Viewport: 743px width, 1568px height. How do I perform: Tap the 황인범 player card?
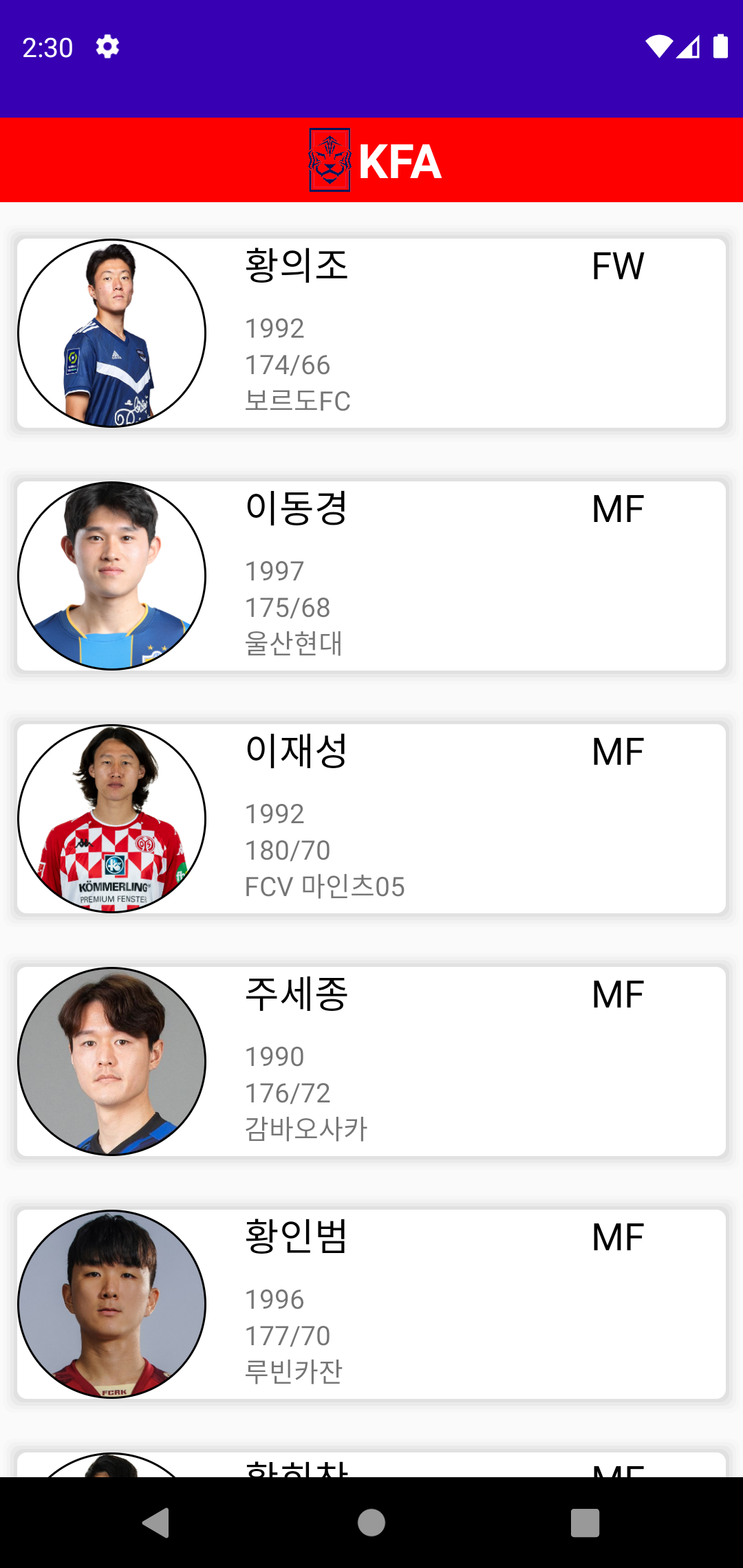371,1304
